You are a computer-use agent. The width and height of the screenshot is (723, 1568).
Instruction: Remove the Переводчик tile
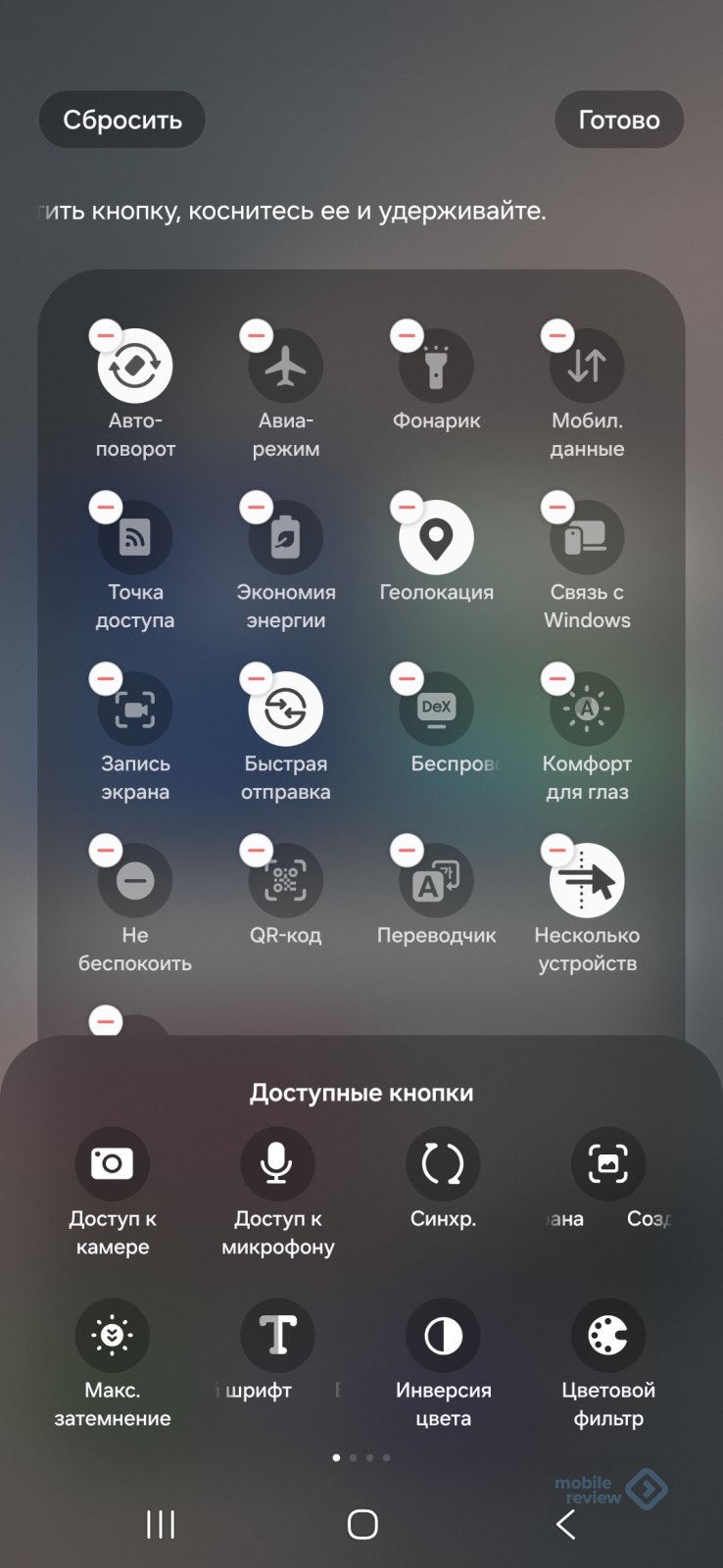tap(407, 851)
